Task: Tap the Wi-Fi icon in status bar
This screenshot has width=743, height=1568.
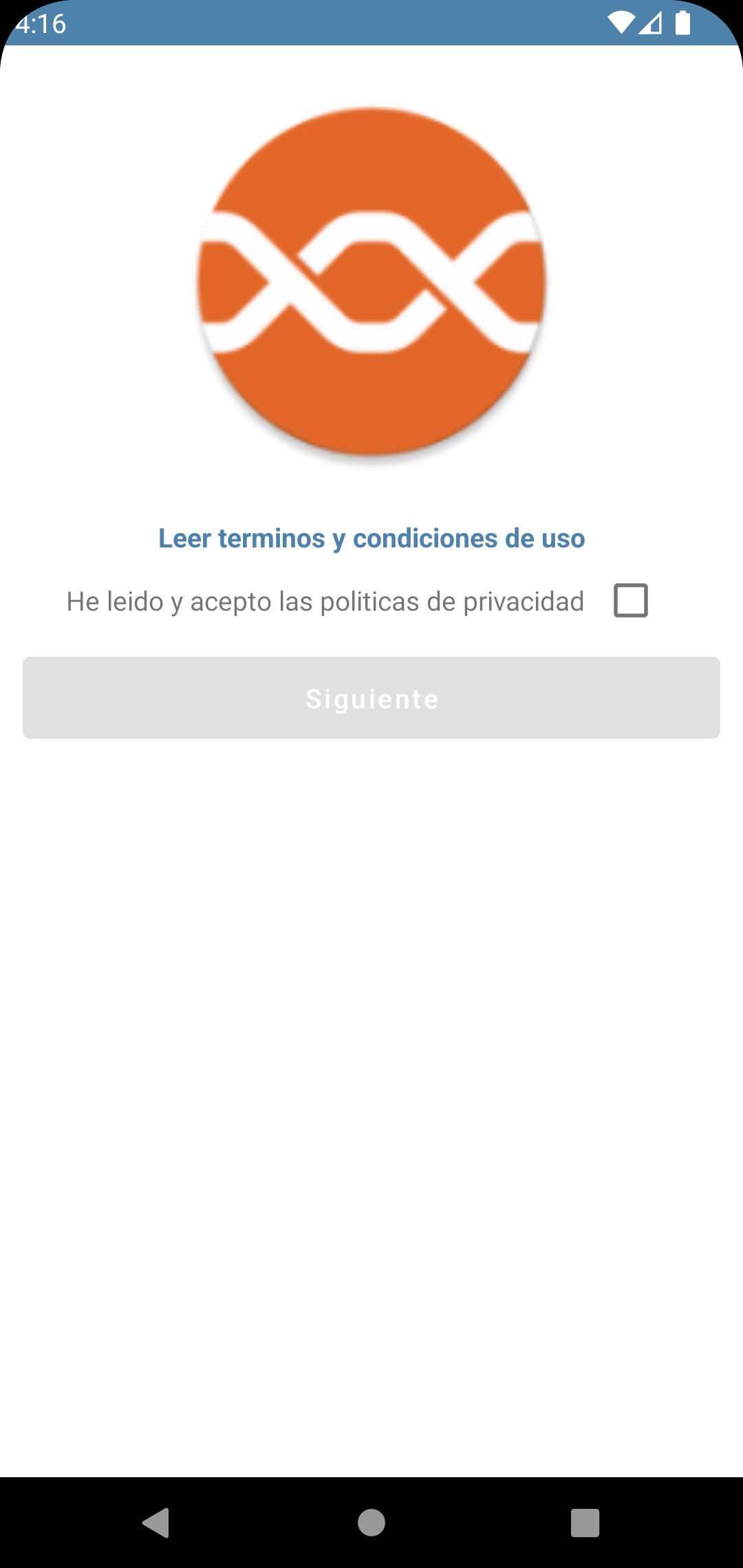Action: (621, 23)
